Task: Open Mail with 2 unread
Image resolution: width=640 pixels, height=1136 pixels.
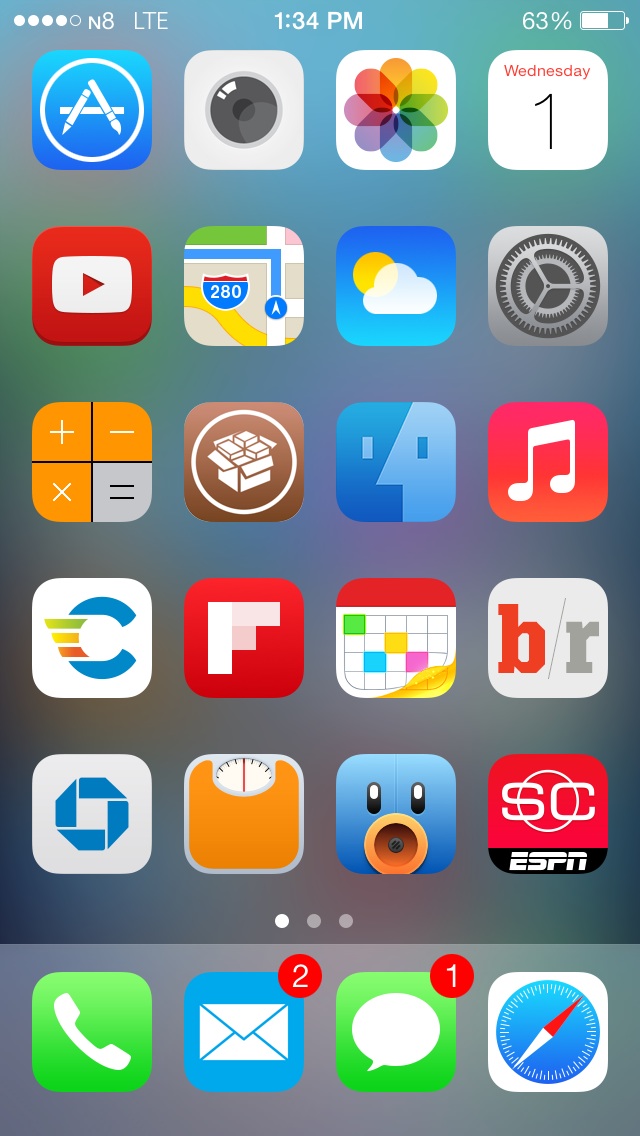Action: (x=244, y=1032)
